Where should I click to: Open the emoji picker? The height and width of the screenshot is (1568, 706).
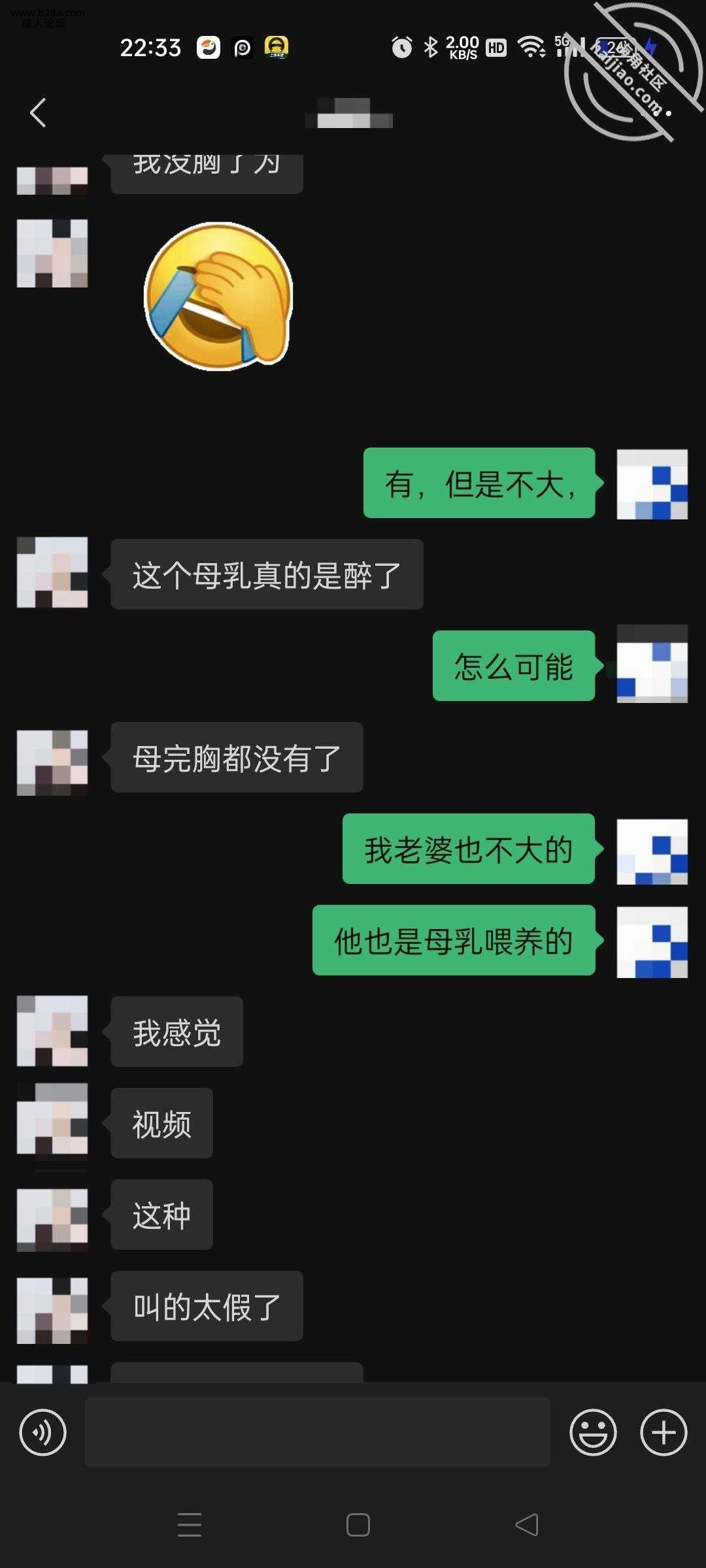pyautogui.click(x=593, y=1433)
